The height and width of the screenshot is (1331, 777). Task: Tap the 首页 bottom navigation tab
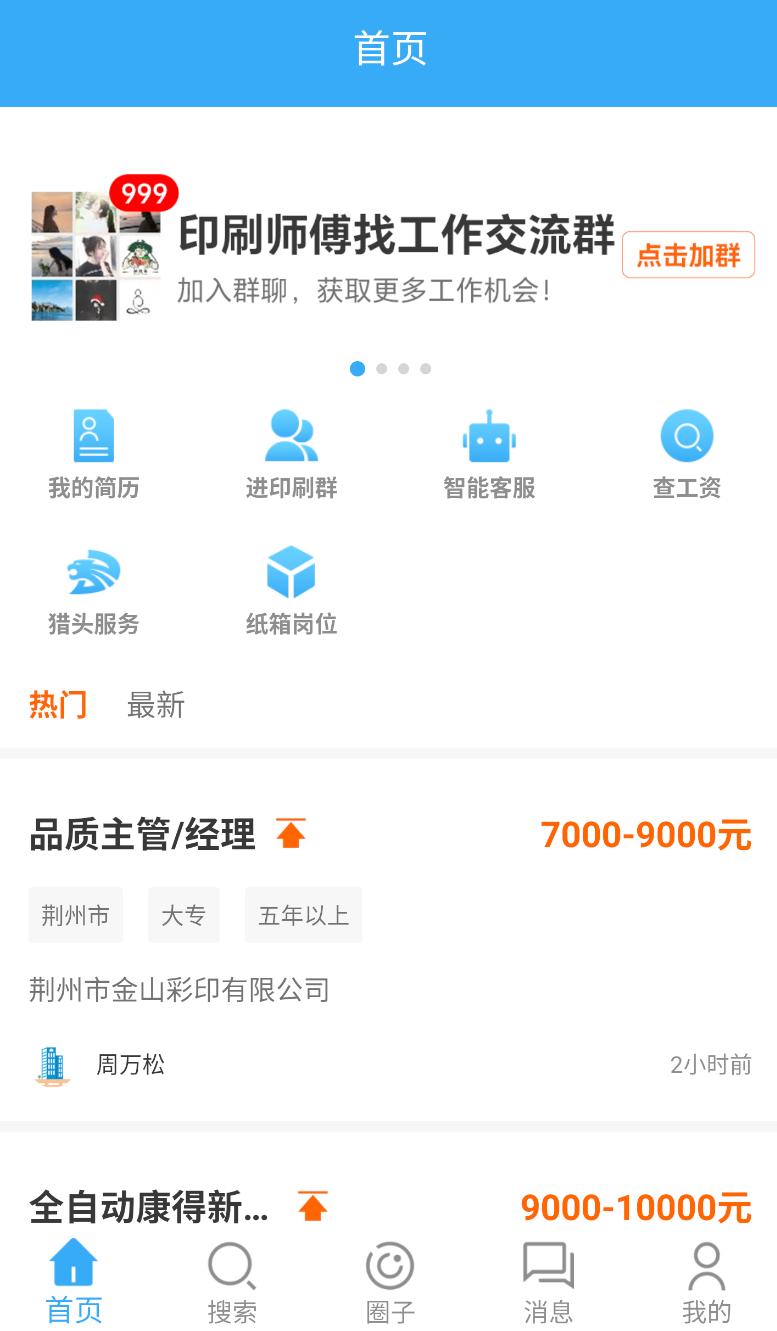[x=74, y=1284]
